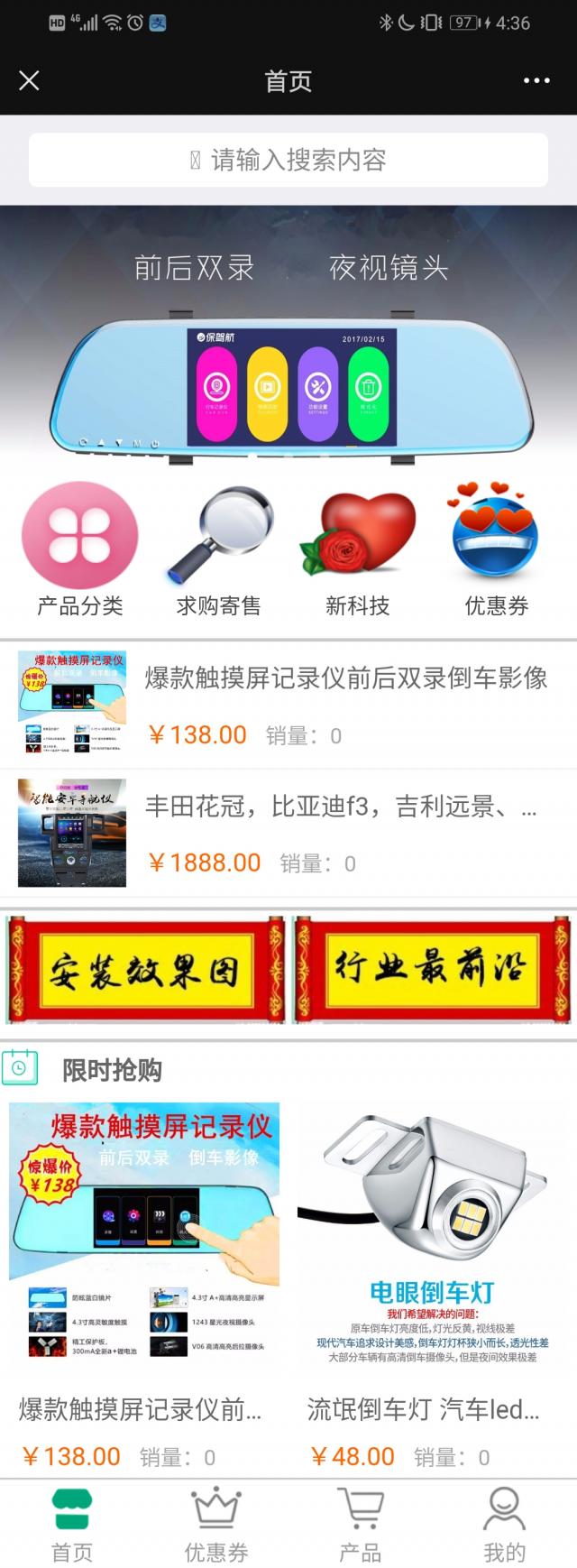
Task: Switch to the 首页 tab
Action: (72, 1525)
